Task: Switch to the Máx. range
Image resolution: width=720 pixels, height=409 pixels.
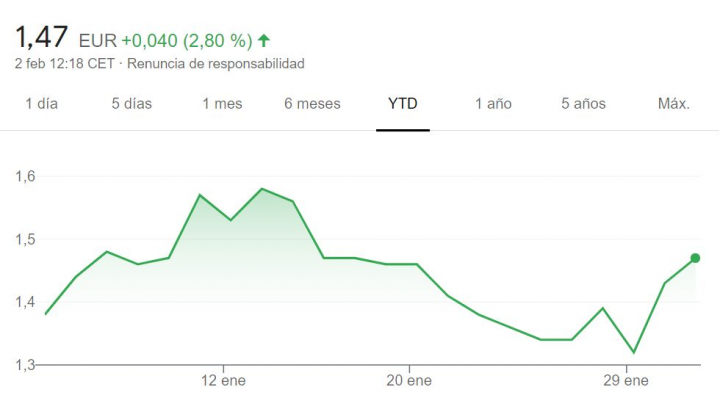Action: tap(674, 104)
